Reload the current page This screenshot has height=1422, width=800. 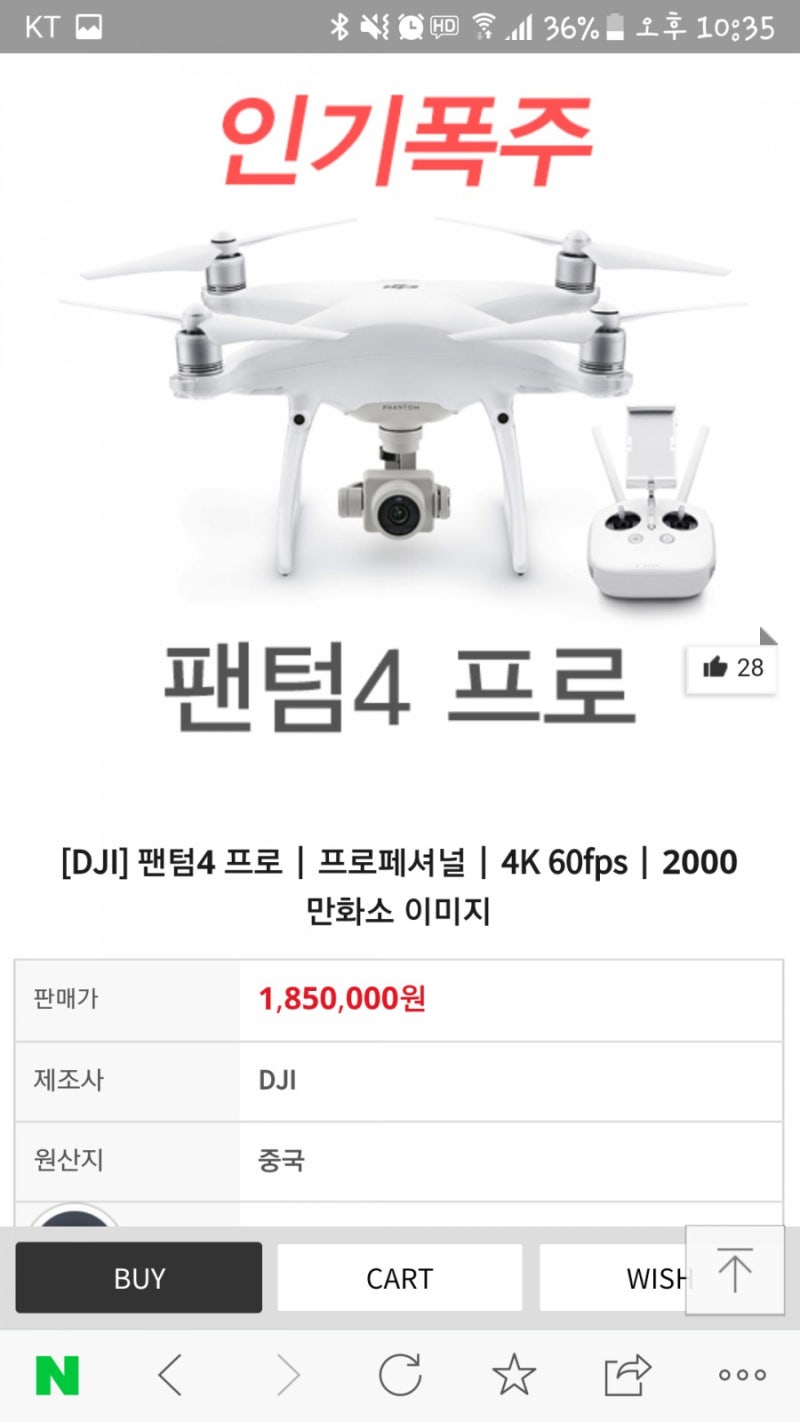(400, 1376)
